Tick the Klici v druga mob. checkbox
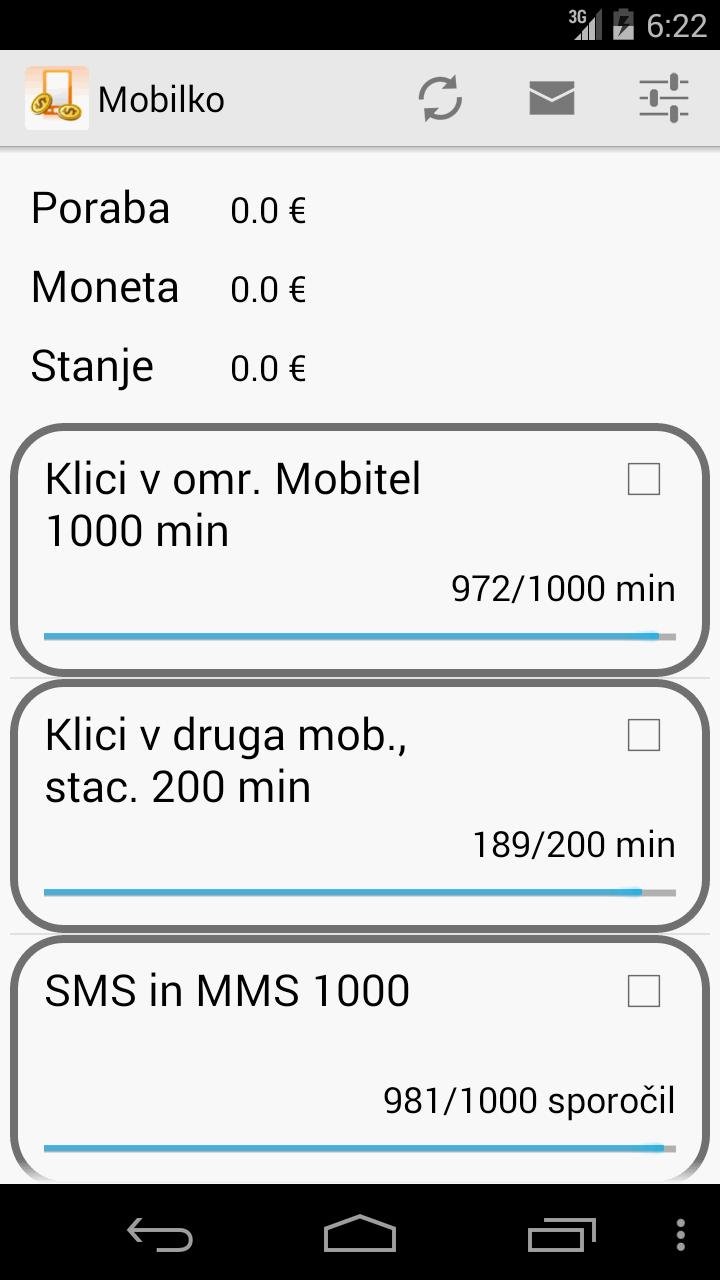 click(644, 735)
